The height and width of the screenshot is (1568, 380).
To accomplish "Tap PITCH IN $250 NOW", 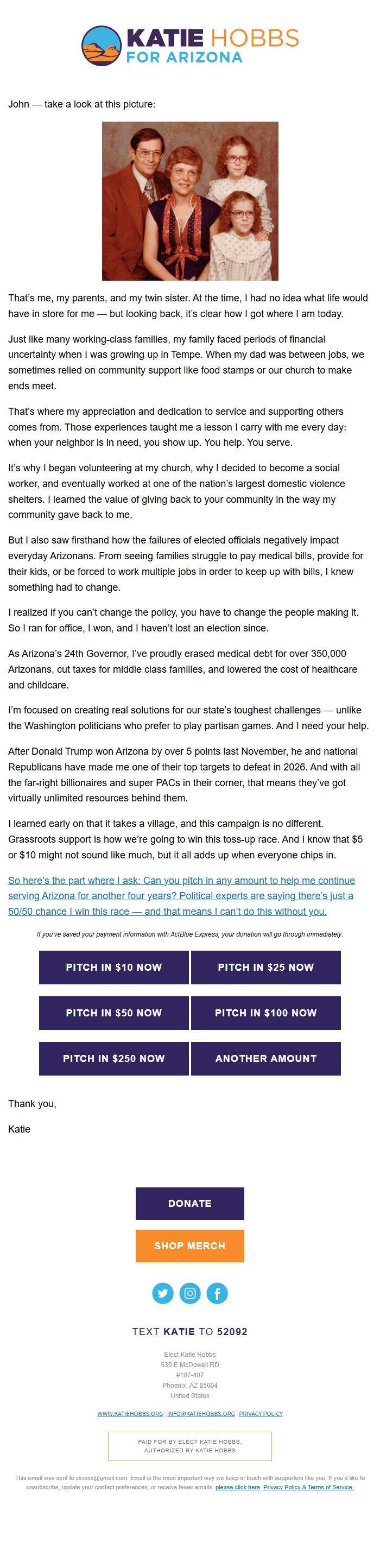I will click(x=114, y=1059).
